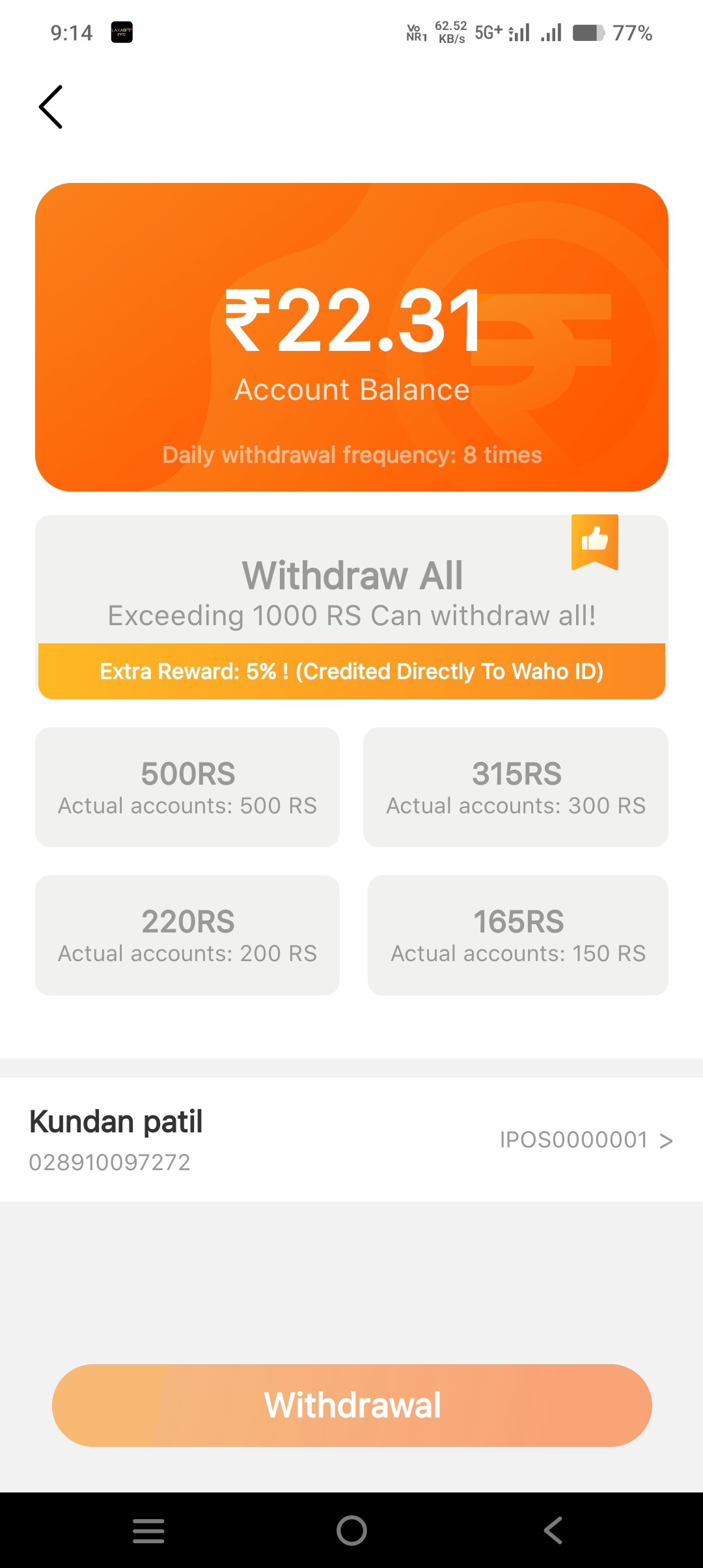Pick the 220RS withdrawal amount
This screenshot has height=1568, width=703.
click(x=187, y=935)
